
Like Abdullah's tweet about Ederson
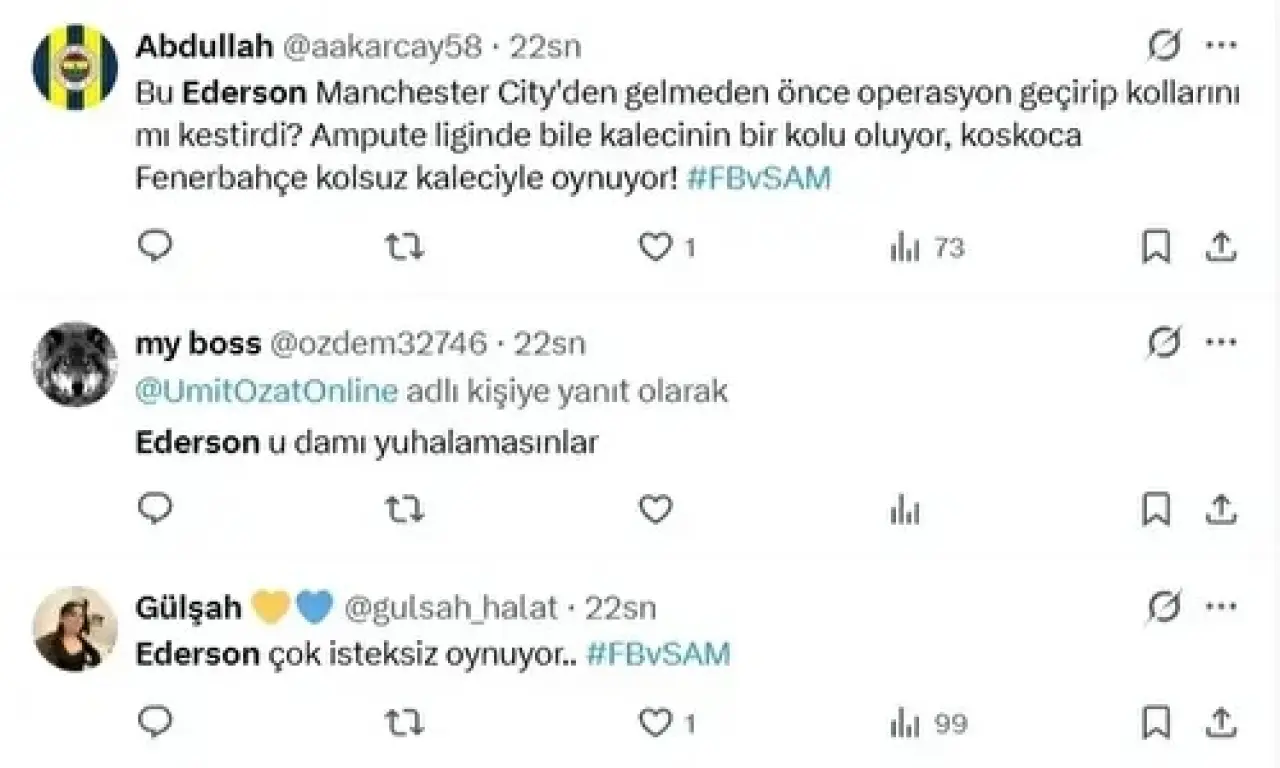click(656, 248)
